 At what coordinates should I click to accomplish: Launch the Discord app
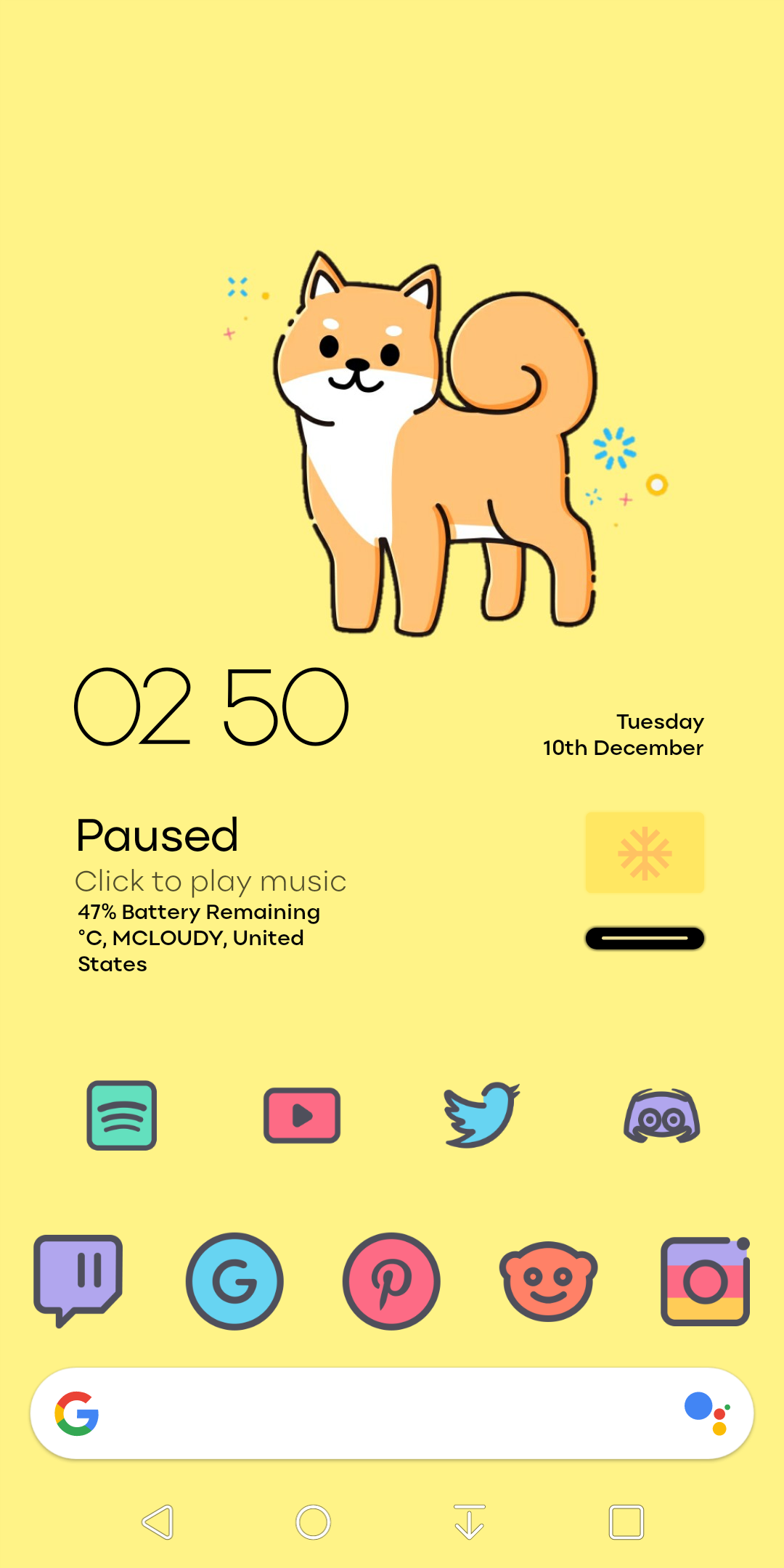point(662,1116)
